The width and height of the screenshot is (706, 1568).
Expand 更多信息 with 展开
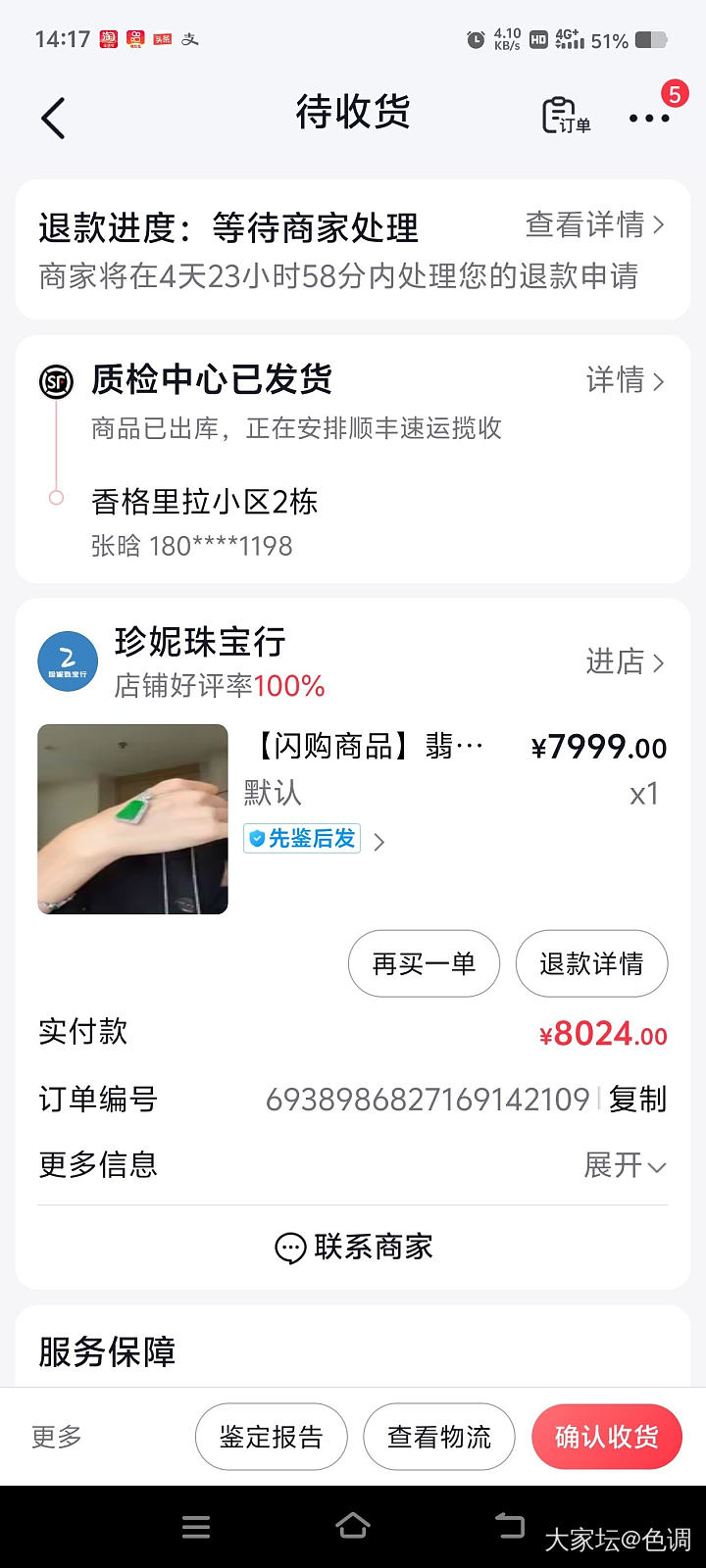tap(625, 1165)
